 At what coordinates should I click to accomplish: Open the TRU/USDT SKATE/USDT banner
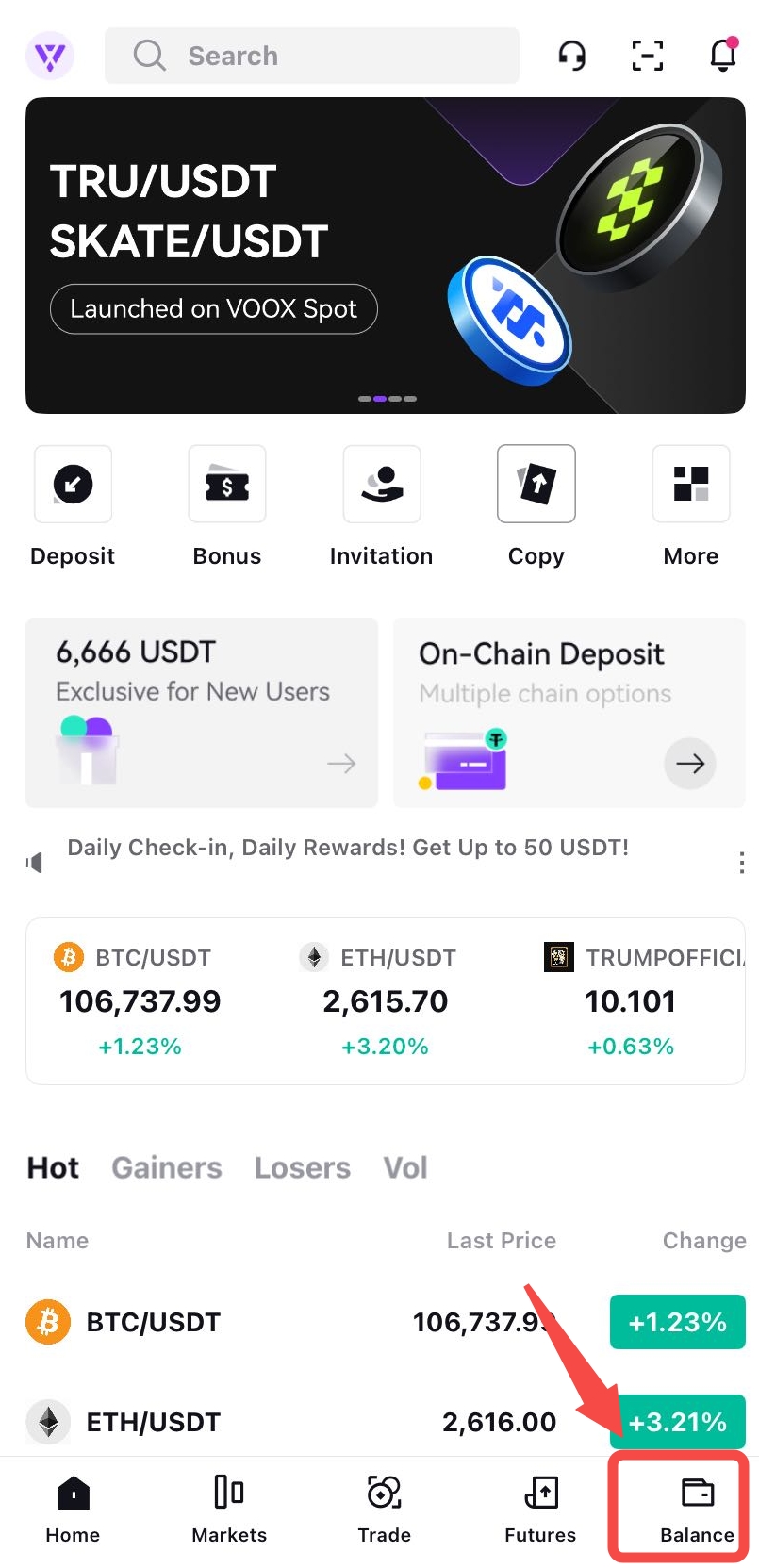point(385,256)
